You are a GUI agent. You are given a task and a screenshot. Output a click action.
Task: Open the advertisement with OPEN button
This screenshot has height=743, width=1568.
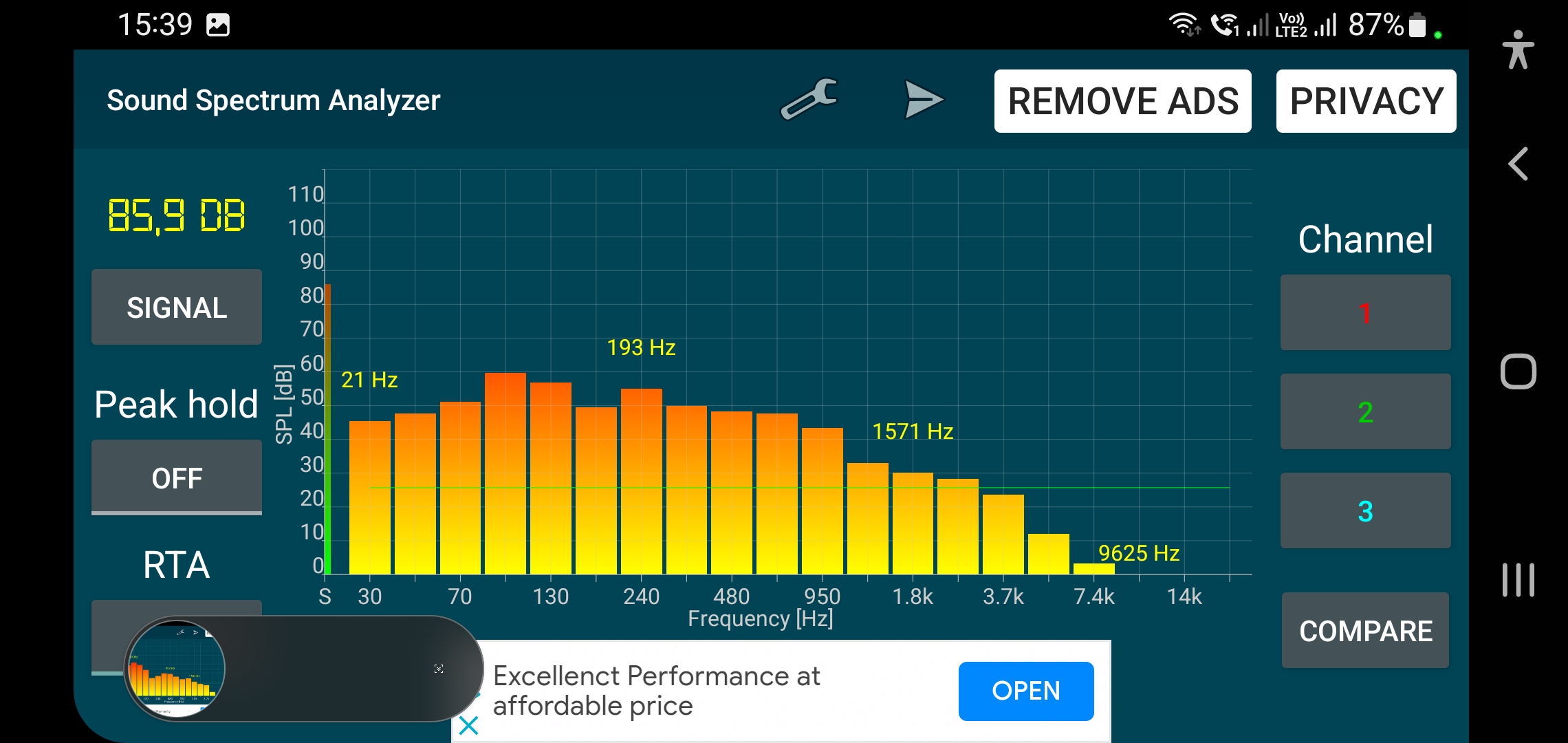click(x=1025, y=691)
